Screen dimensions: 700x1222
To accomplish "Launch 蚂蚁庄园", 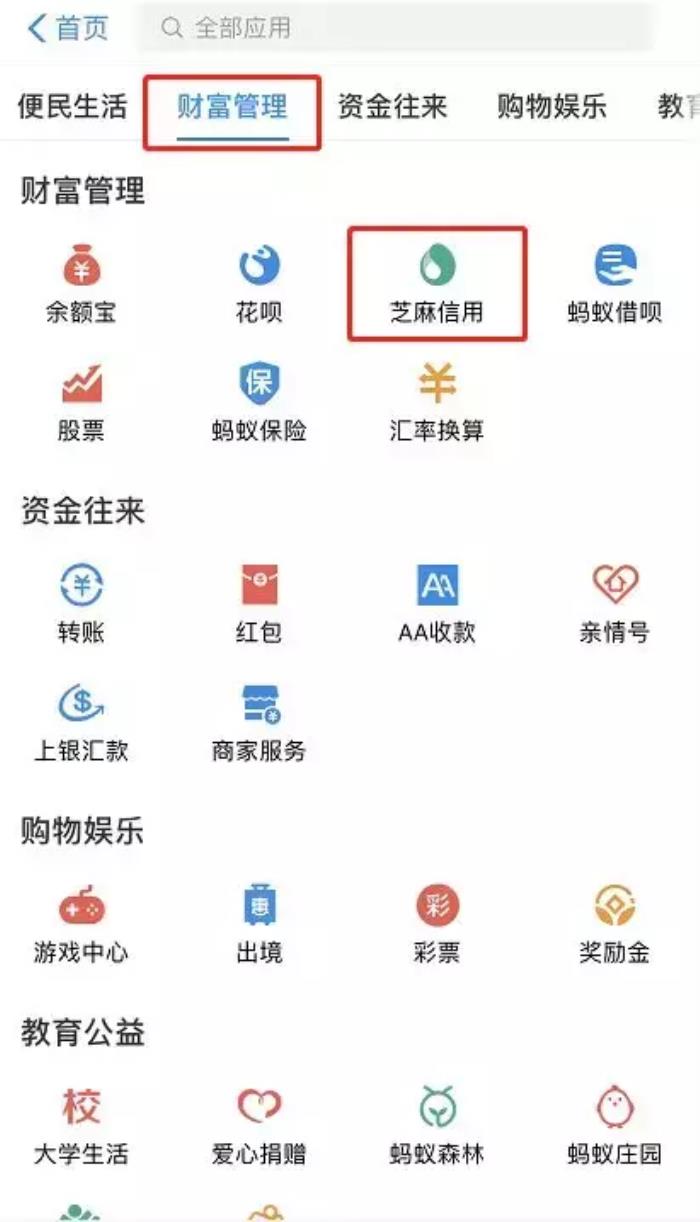I will 615,1125.
